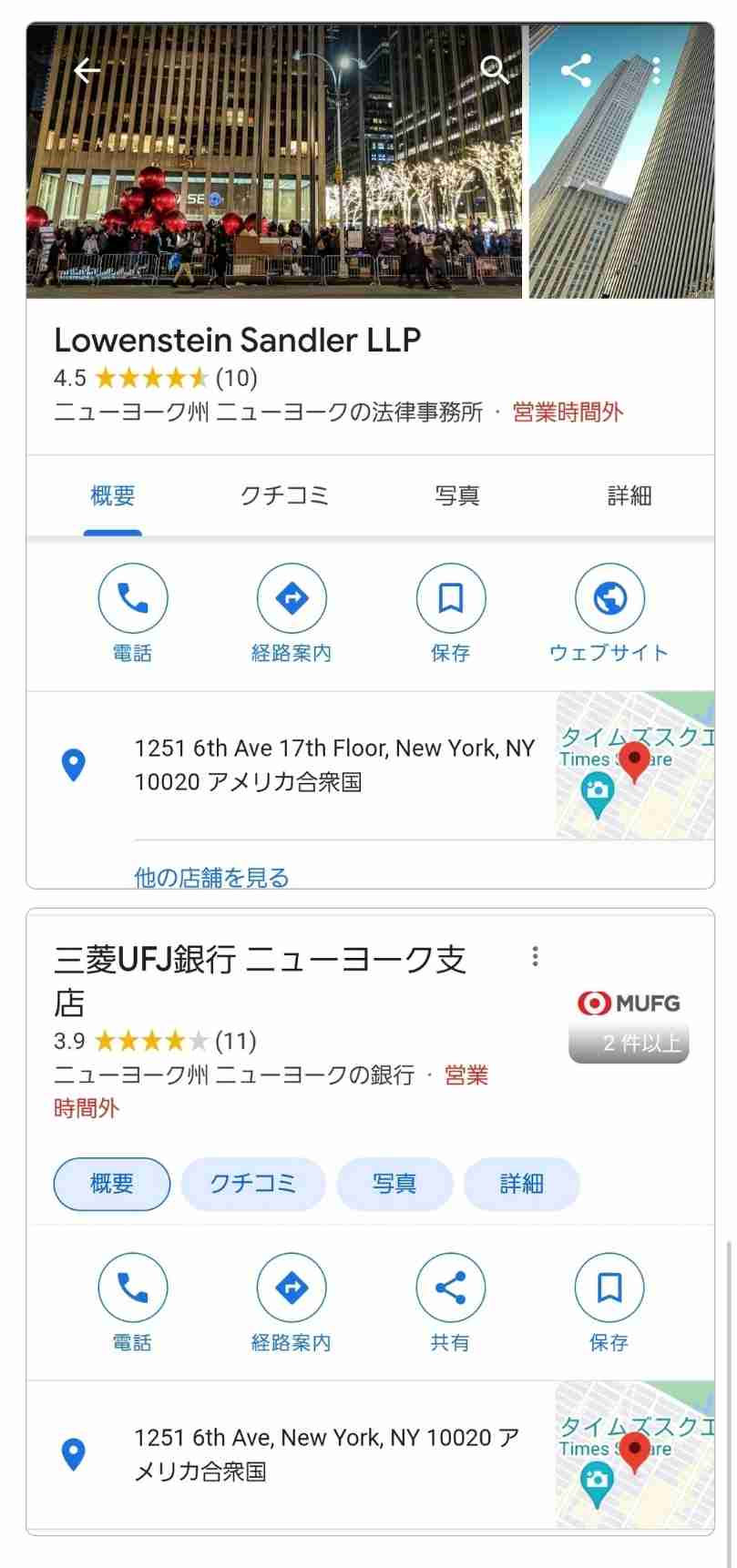Select the 詳細 chip for 三菱UFJ銀行

coord(521,1184)
